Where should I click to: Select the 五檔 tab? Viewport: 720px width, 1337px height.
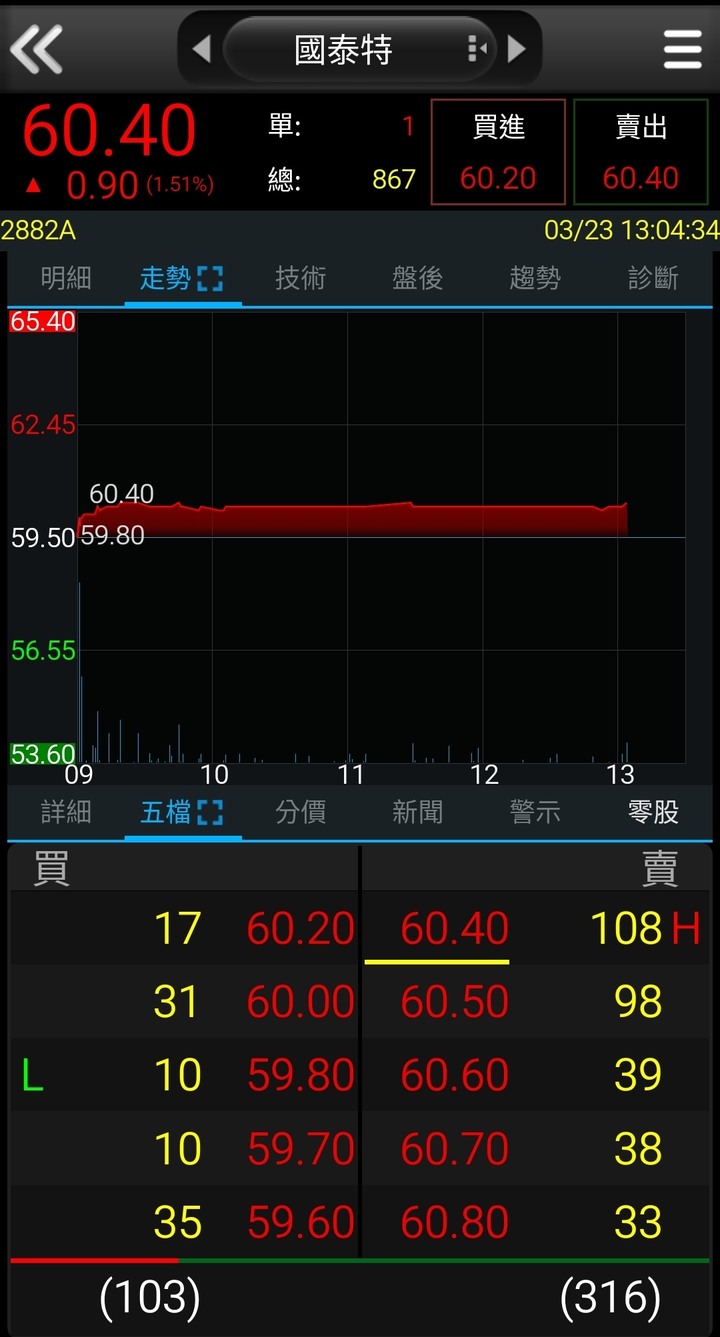click(182, 812)
